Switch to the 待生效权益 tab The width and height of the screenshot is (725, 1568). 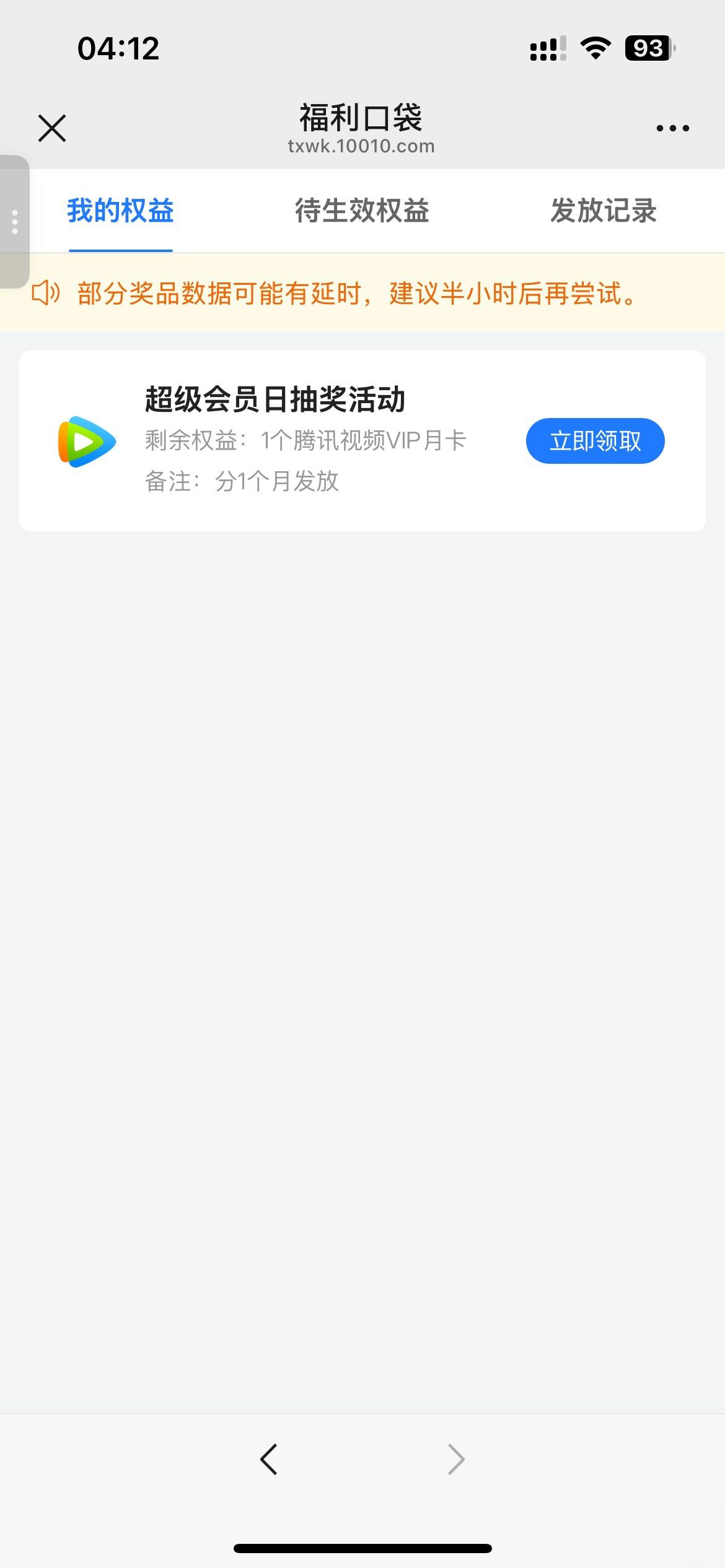362,211
